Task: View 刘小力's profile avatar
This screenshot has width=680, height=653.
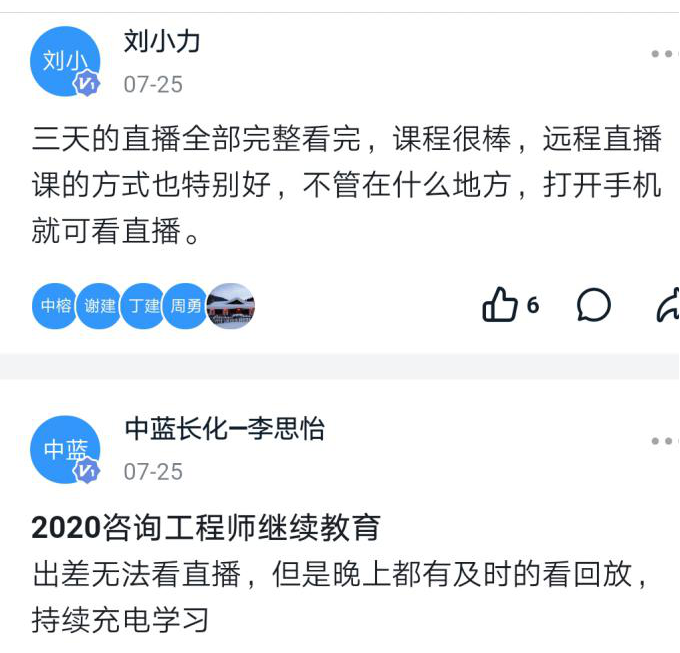Action: click(x=65, y=61)
